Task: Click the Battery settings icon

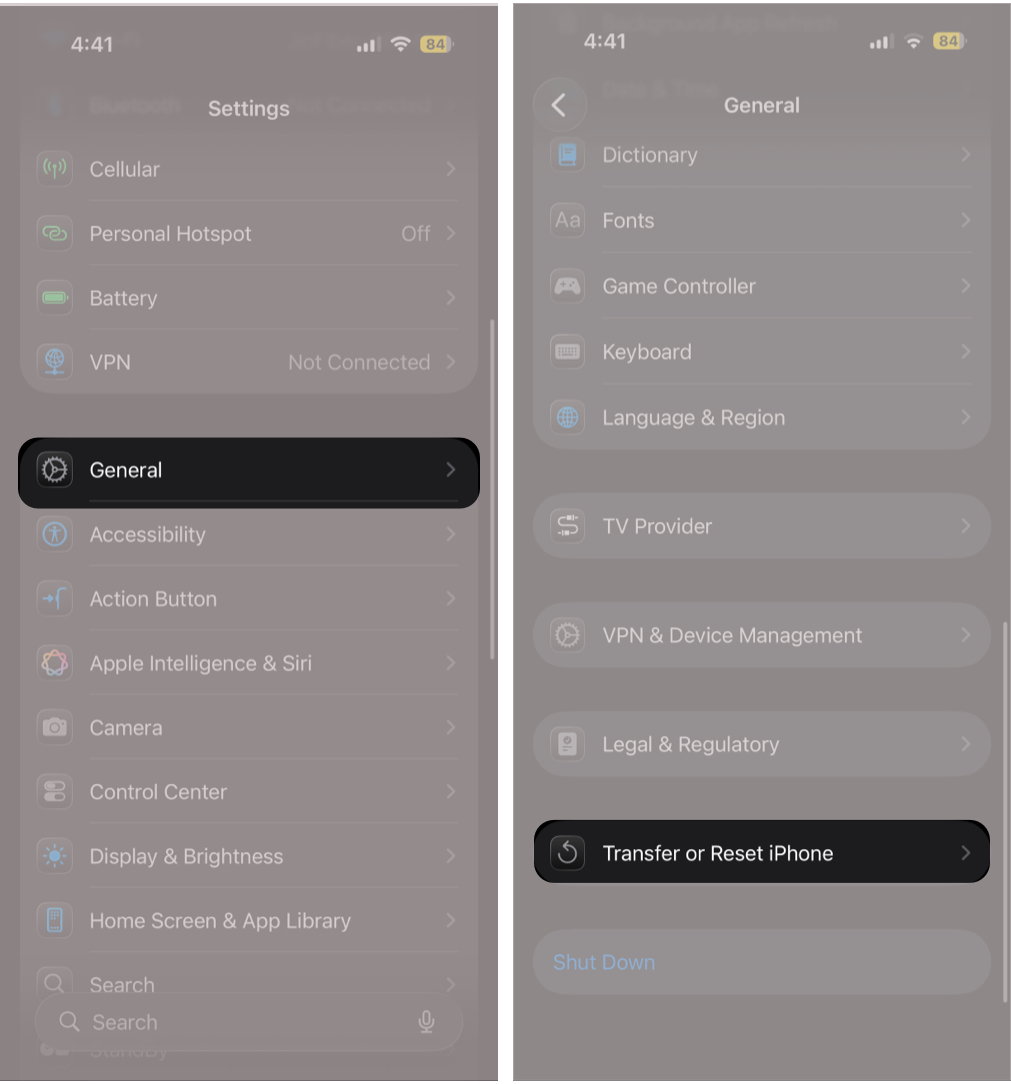Action: pyautogui.click(x=54, y=297)
